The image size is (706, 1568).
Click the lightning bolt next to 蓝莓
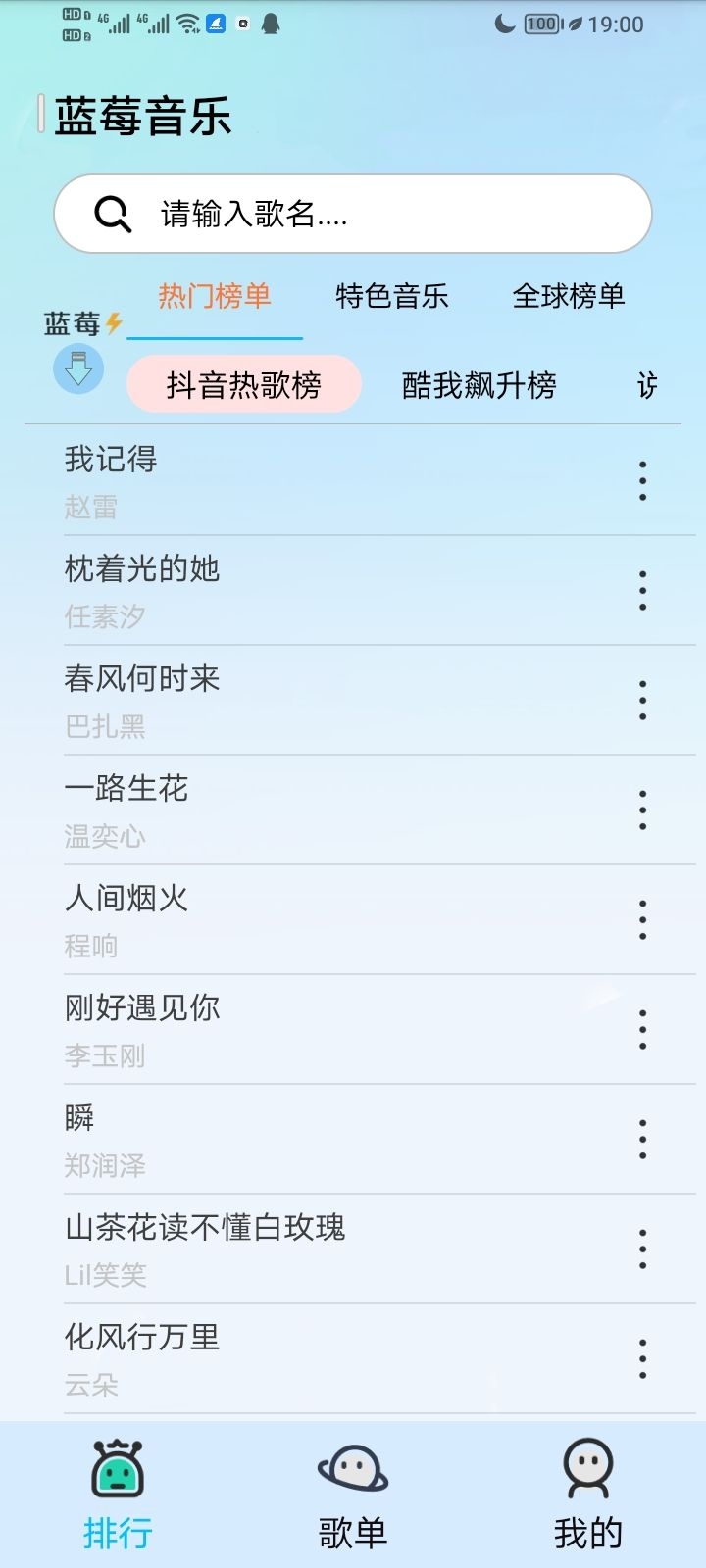[x=113, y=320]
